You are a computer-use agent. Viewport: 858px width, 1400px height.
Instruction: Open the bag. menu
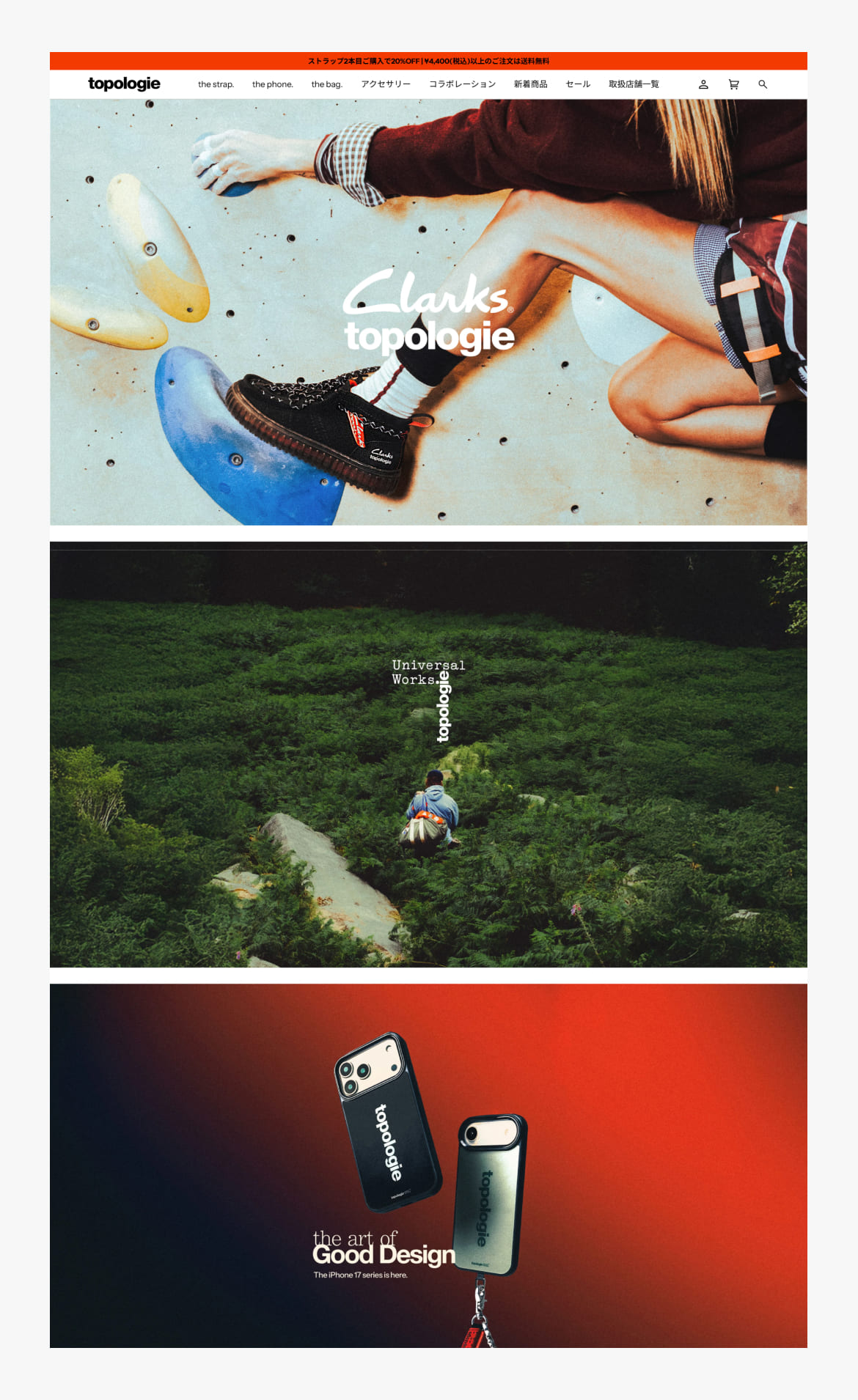326,84
